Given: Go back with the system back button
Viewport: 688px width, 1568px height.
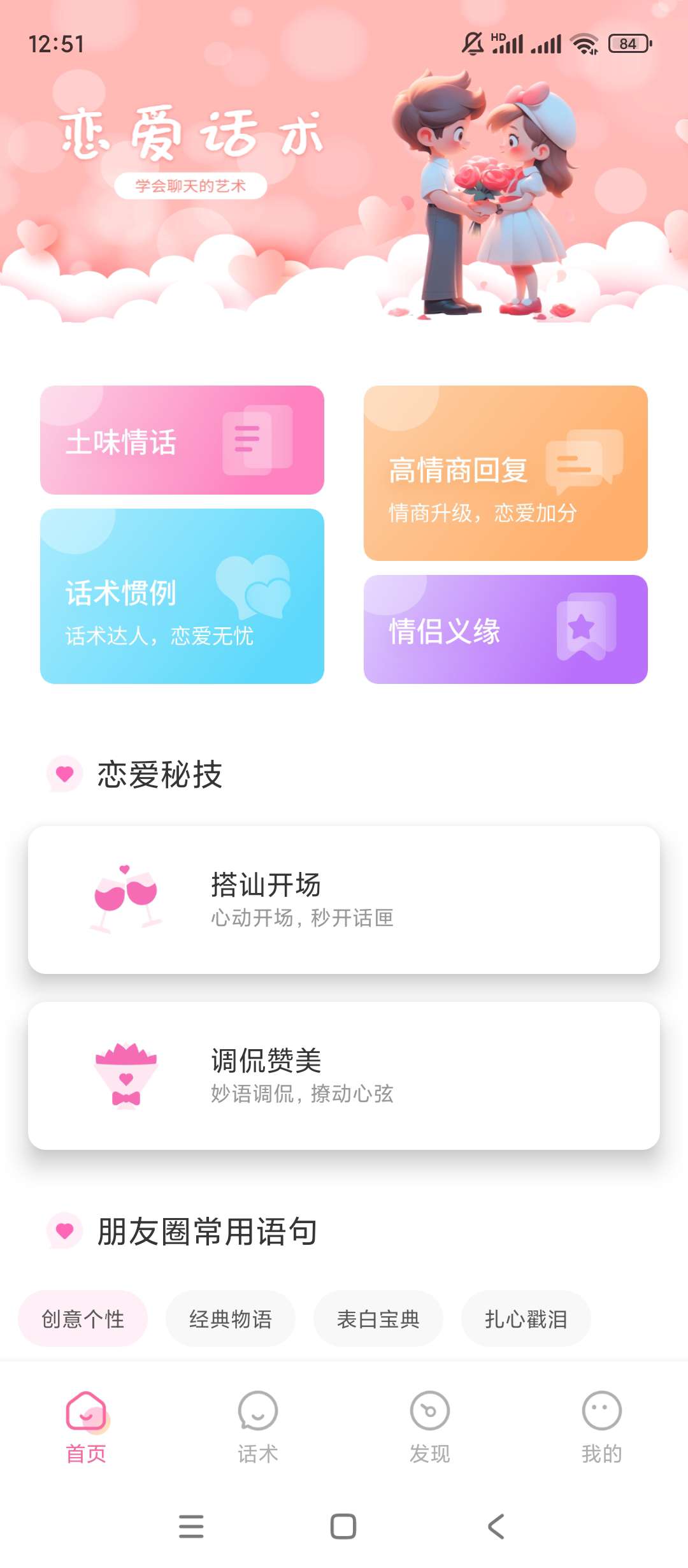Looking at the screenshot, I should [x=496, y=1527].
